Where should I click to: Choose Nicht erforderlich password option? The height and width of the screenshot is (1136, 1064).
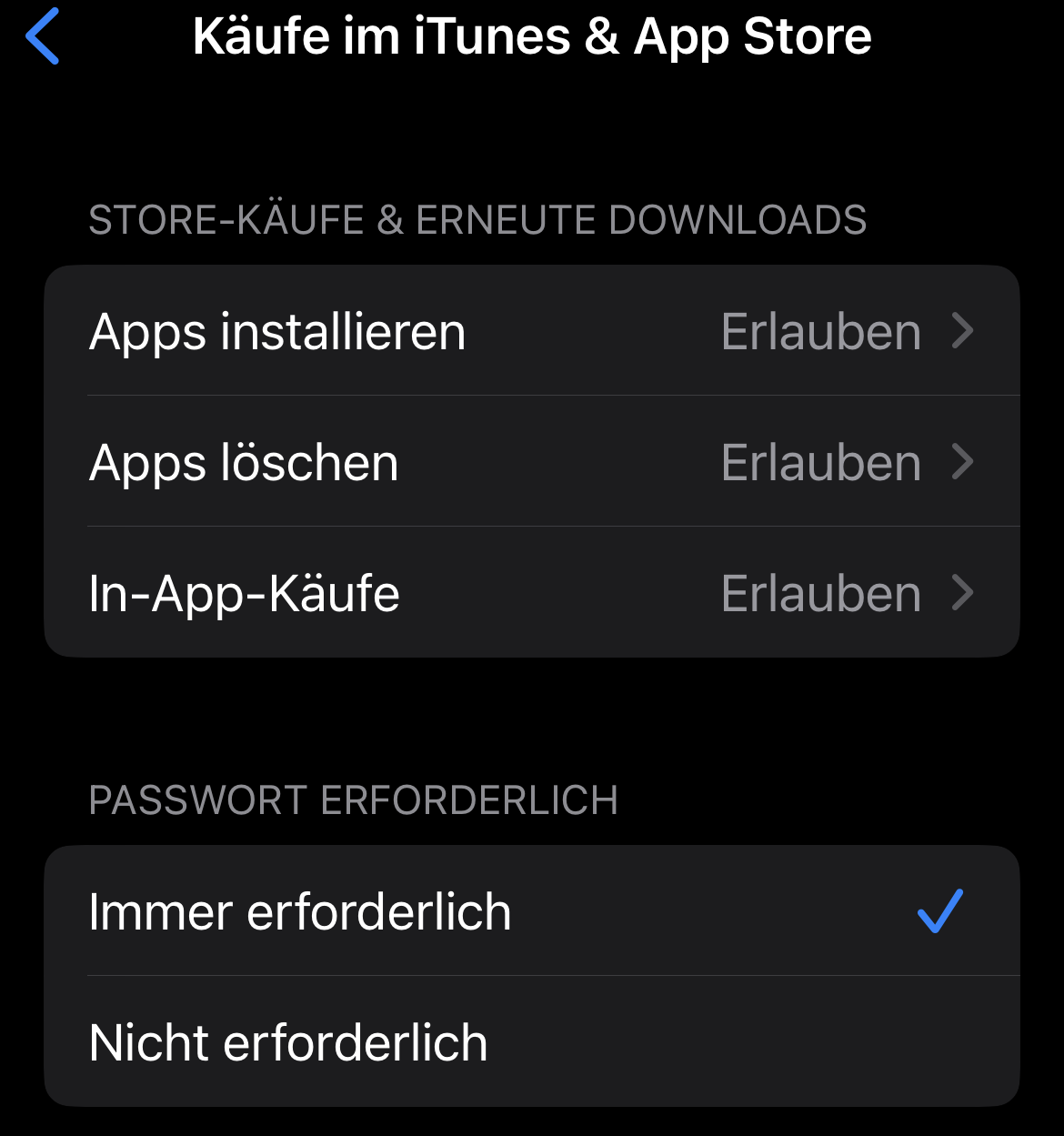click(x=531, y=1042)
